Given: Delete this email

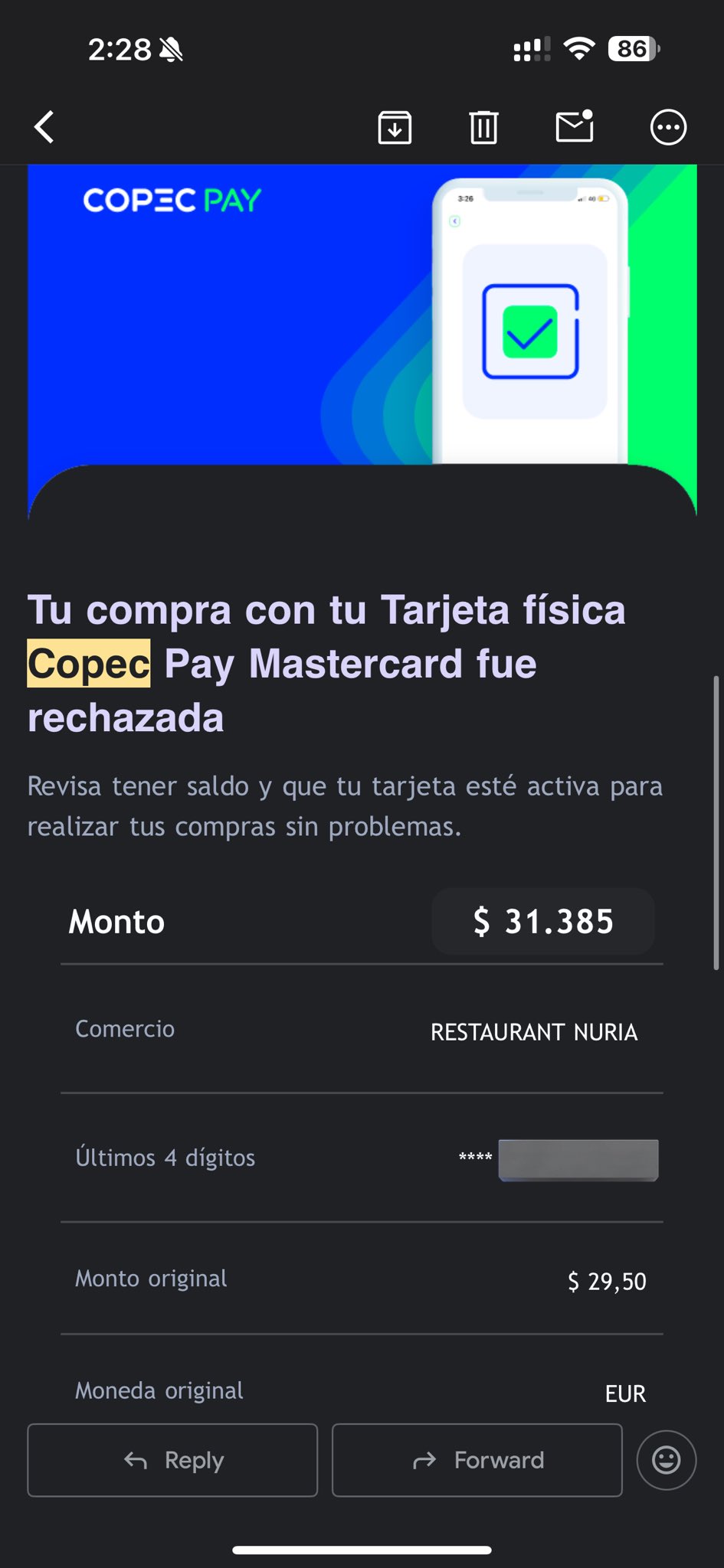Looking at the screenshot, I should click(x=483, y=127).
